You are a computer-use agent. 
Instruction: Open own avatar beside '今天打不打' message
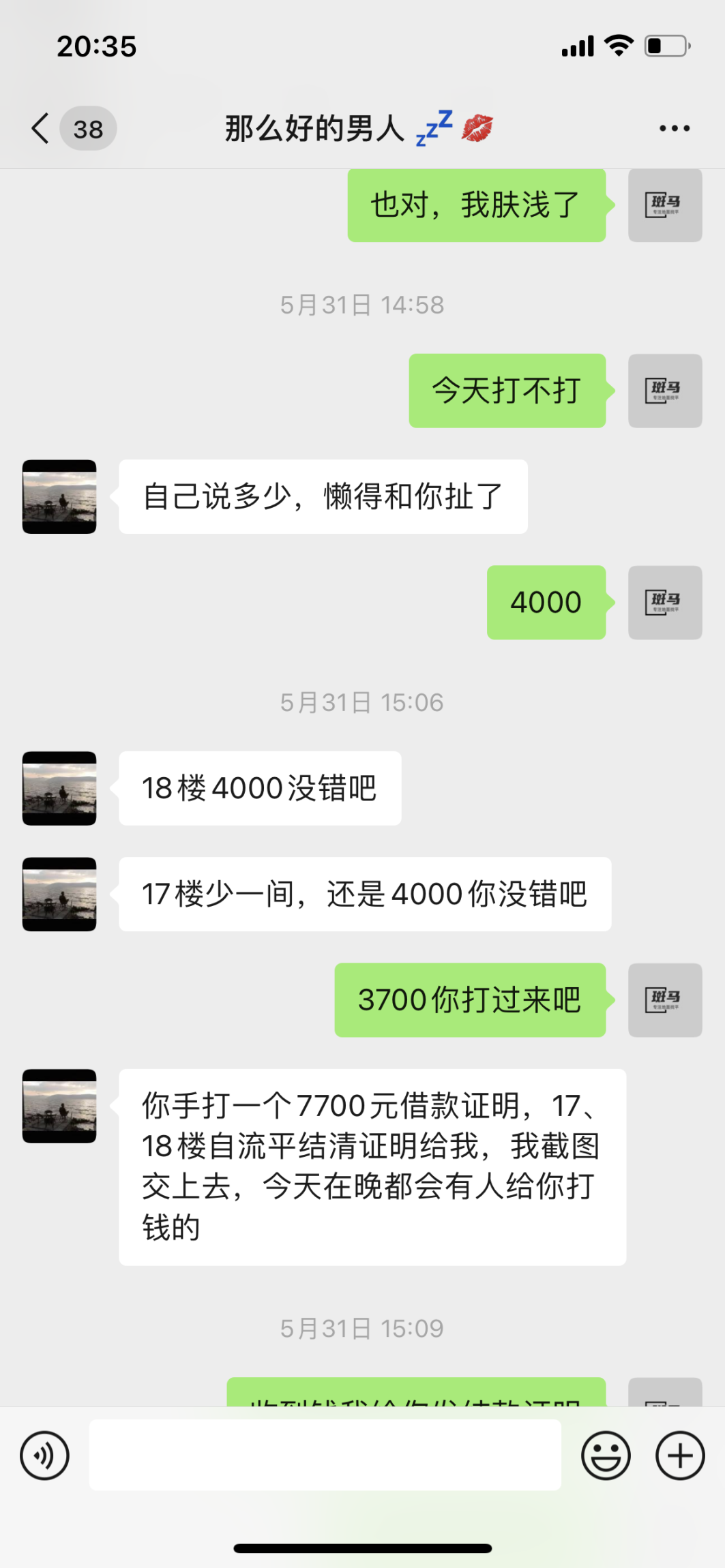coord(664,391)
